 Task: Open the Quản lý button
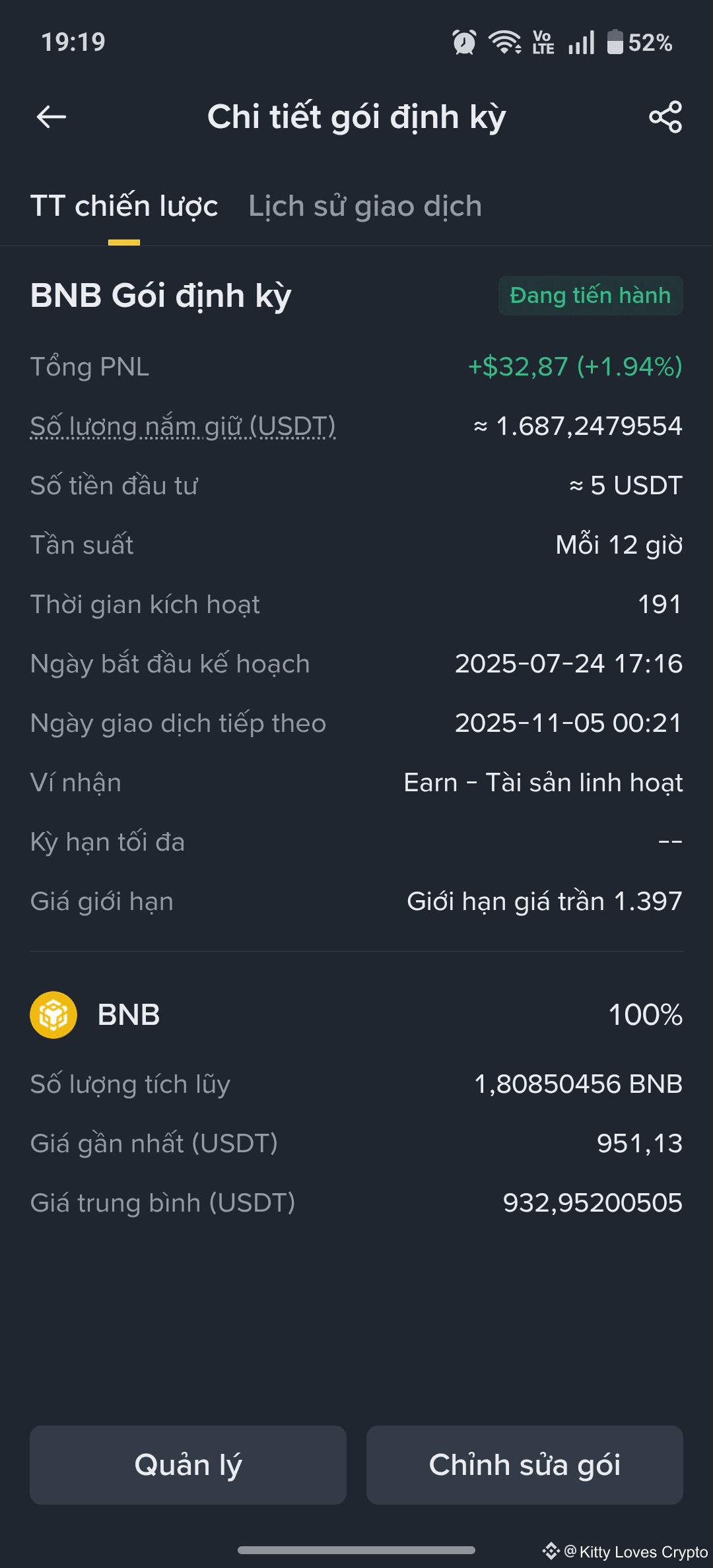click(188, 1465)
